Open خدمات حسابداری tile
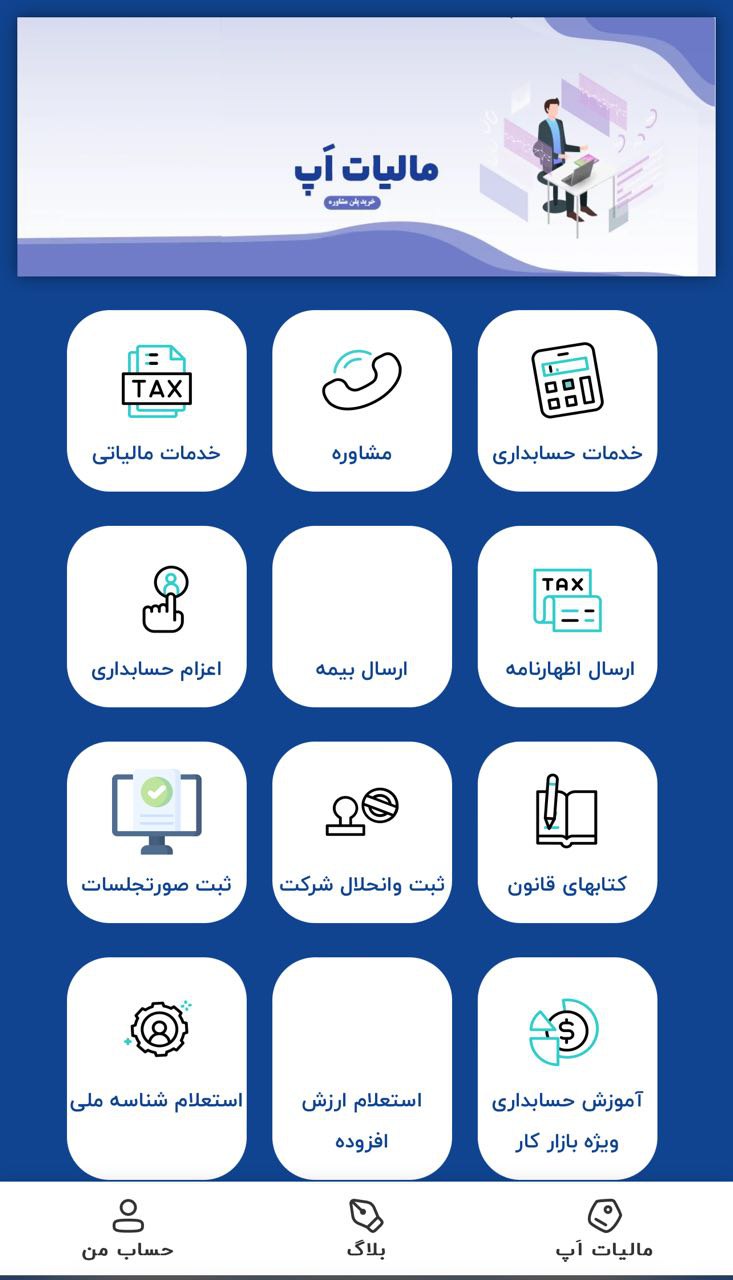Image resolution: width=733 pixels, height=1280 pixels. [x=567, y=400]
